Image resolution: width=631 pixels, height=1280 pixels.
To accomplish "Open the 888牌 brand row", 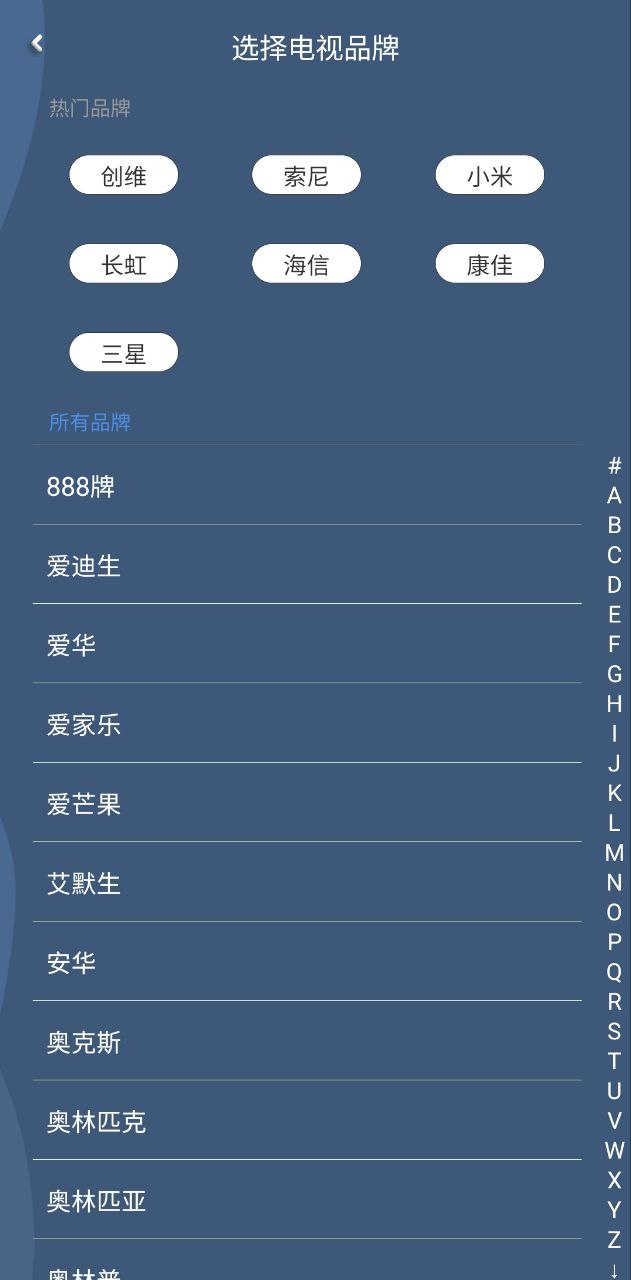I will 306,487.
